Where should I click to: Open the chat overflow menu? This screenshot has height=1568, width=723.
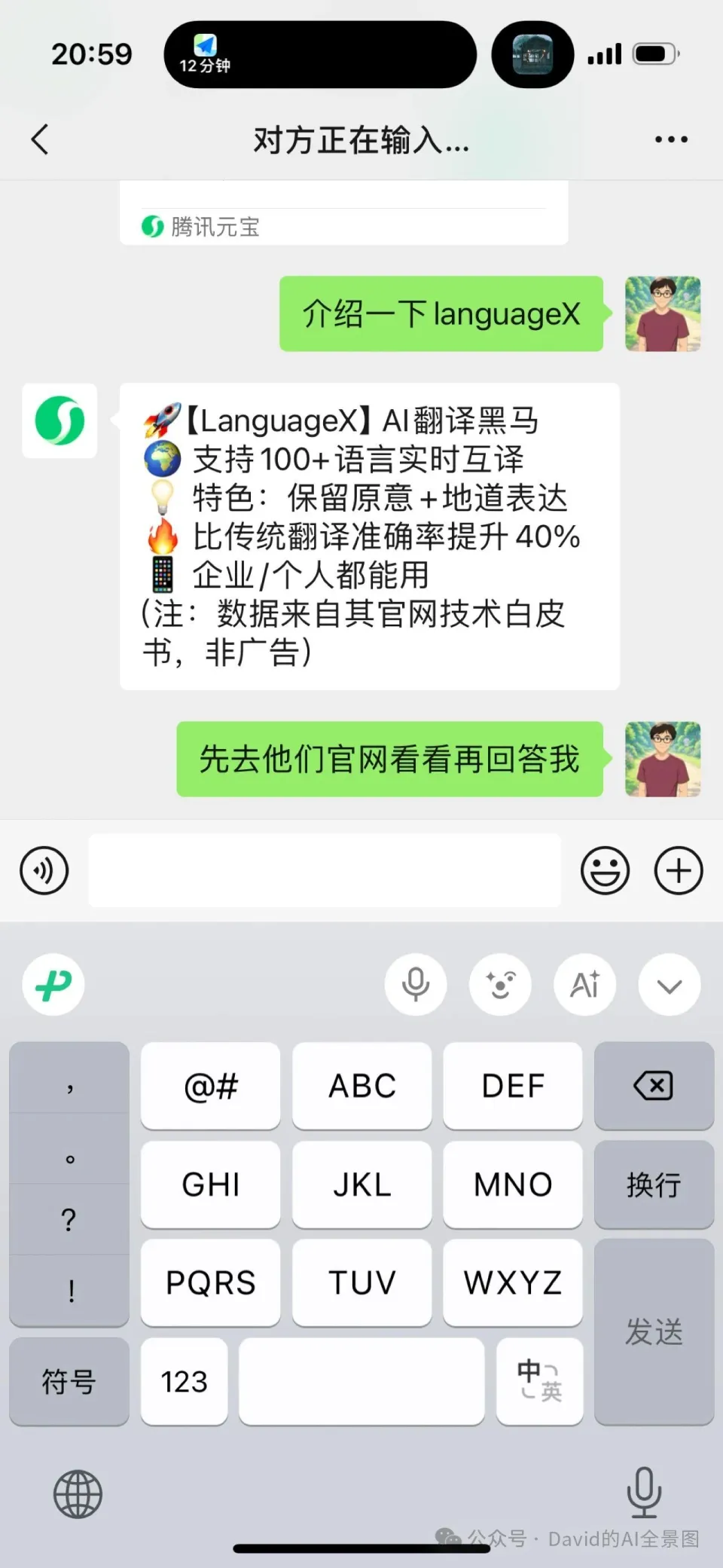[x=670, y=139]
